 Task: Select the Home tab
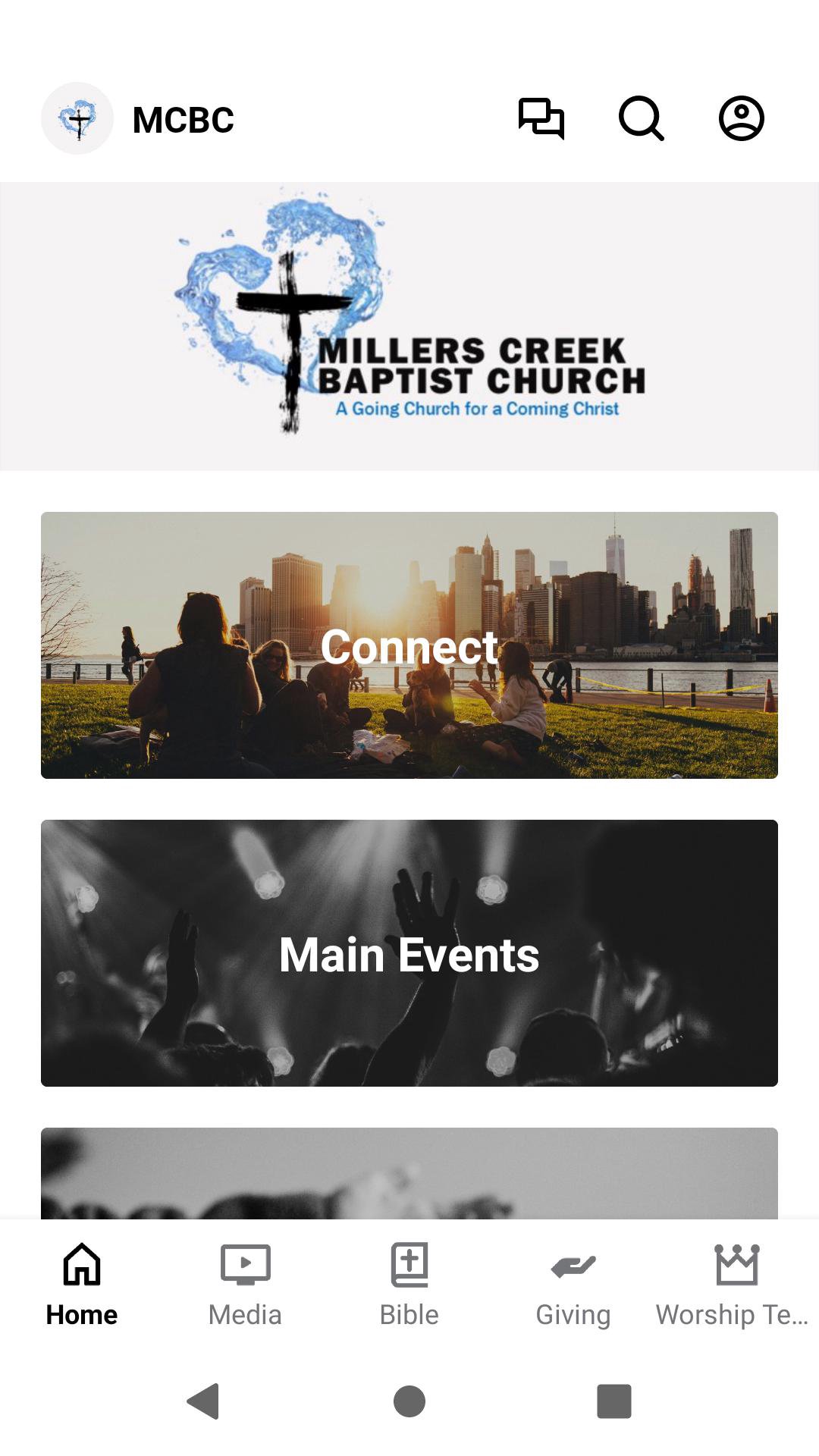[82, 1285]
